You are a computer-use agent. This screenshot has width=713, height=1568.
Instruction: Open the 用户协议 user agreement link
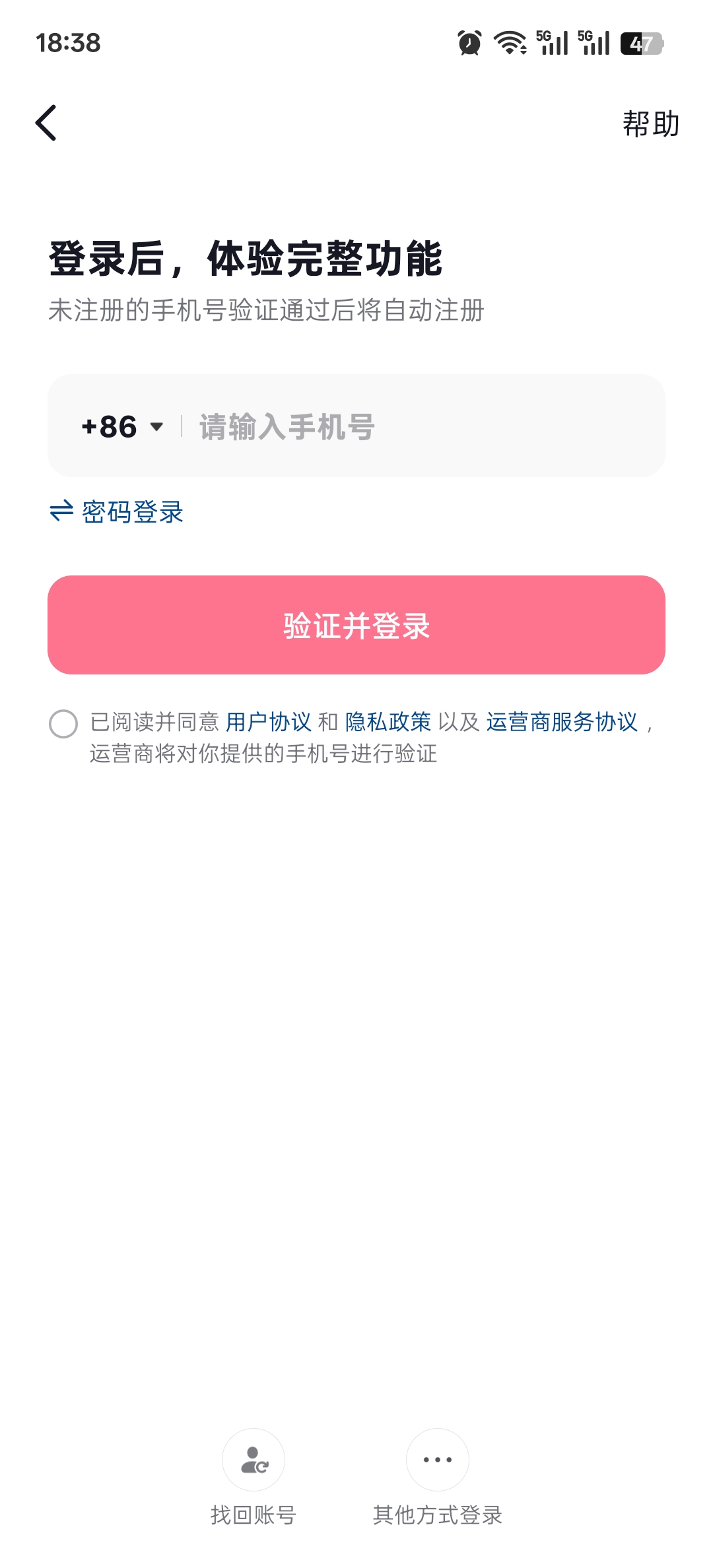pyautogui.click(x=268, y=722)
